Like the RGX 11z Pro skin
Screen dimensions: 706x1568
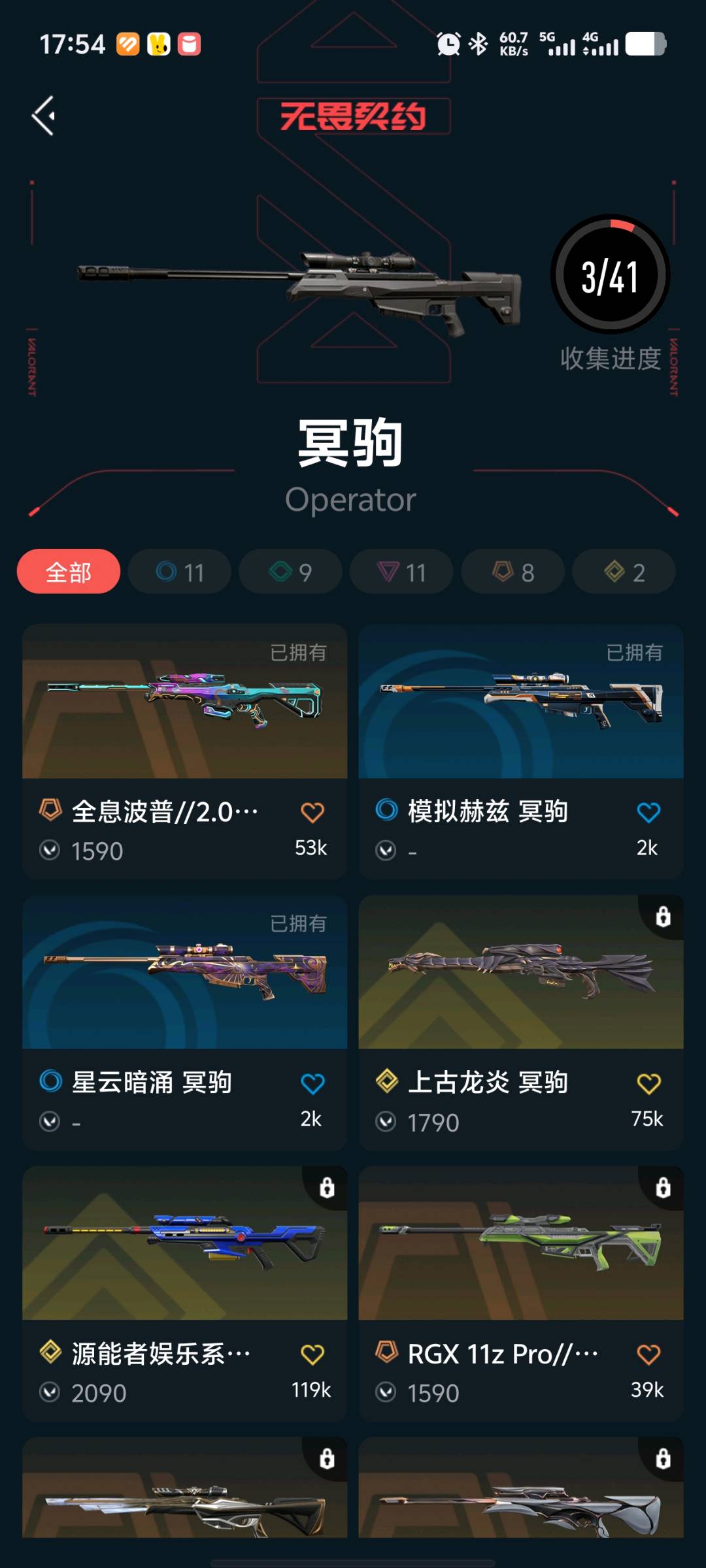[x=648, y=1354]
